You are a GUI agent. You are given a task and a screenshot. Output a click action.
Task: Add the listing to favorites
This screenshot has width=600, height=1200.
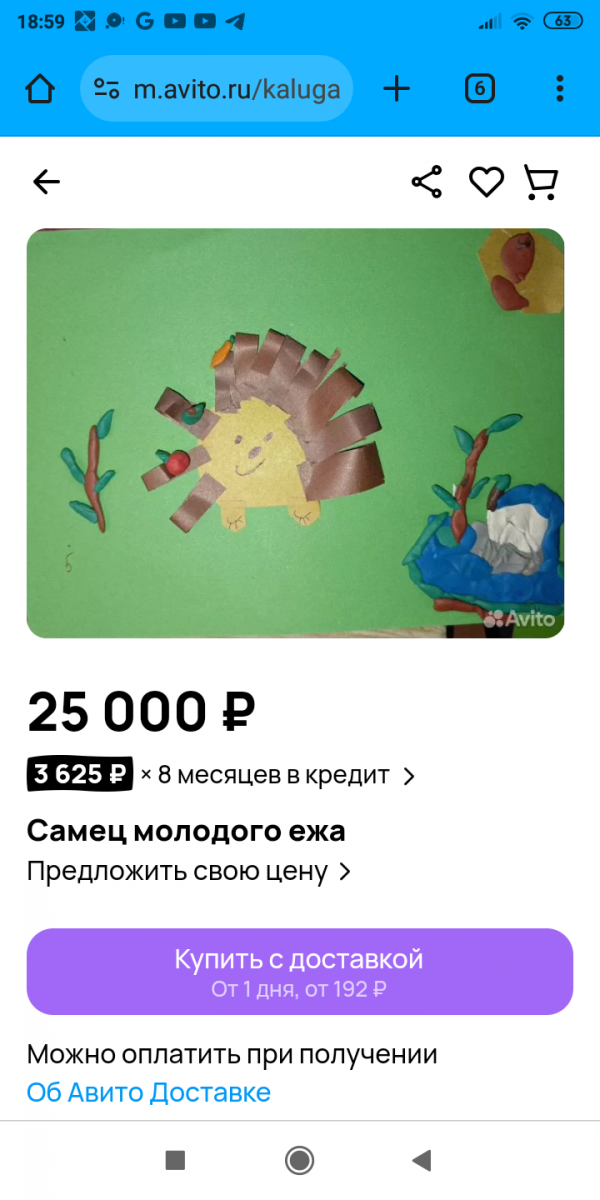tap(486, 182)
